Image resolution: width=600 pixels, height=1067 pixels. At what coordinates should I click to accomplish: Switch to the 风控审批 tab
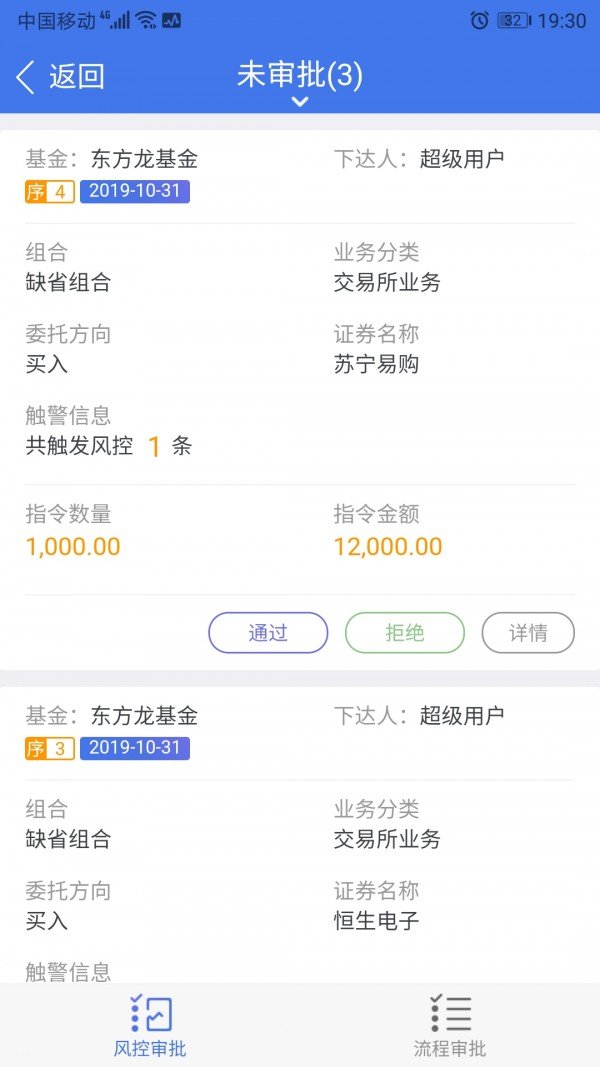[150, 1025]
